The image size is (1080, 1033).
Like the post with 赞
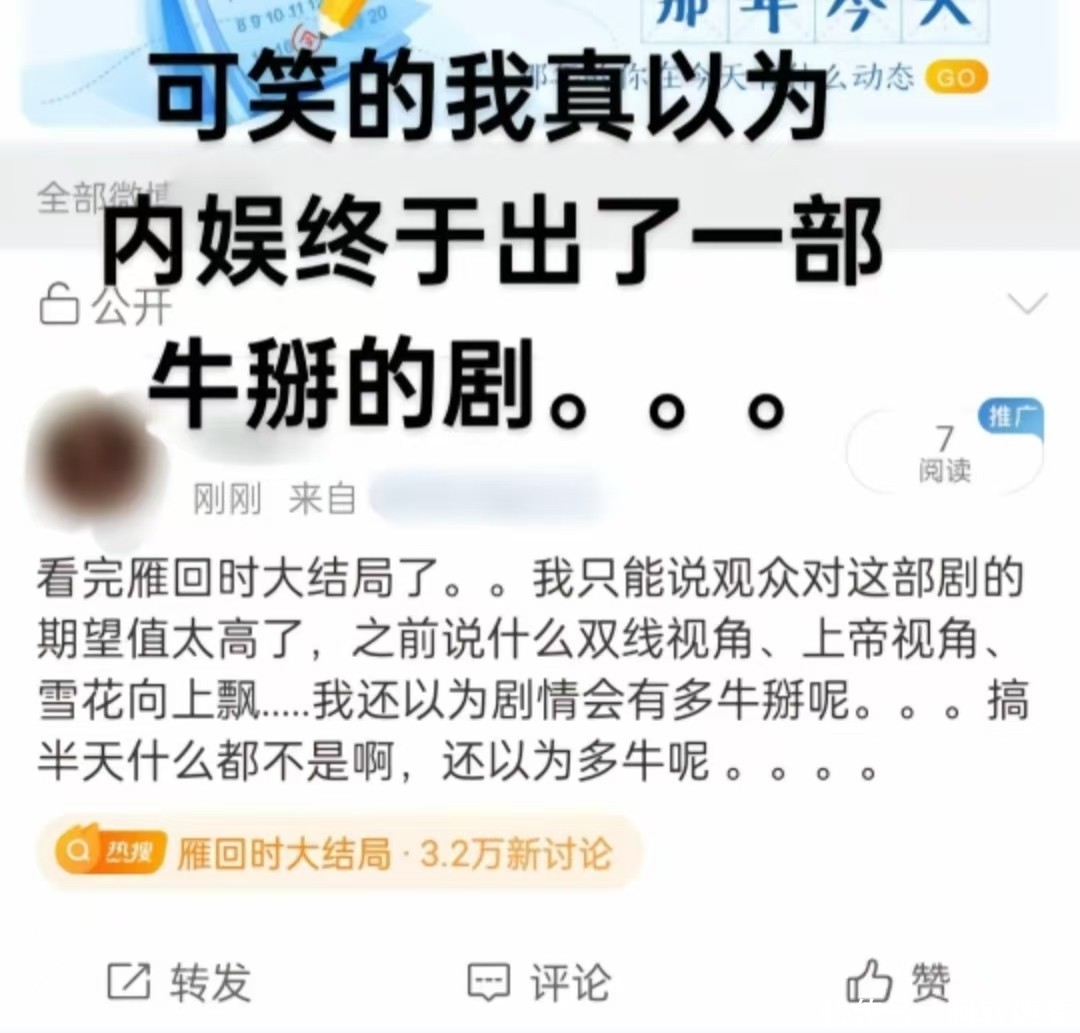[897, 981]
